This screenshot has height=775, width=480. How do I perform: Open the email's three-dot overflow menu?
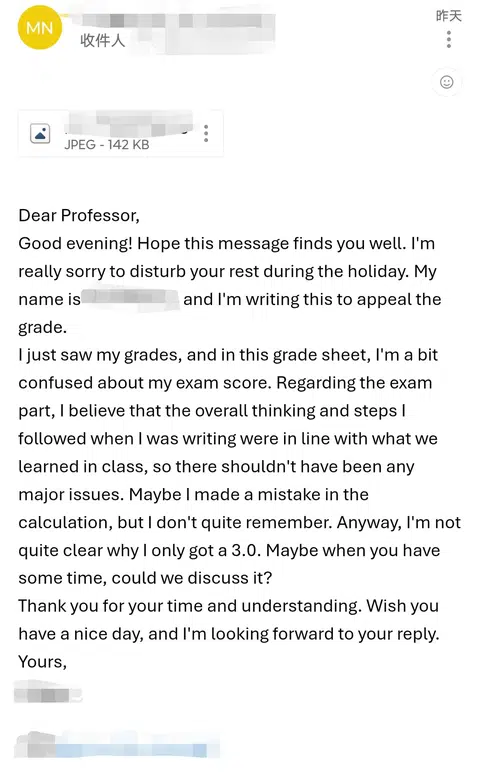[x=448, y=39]
